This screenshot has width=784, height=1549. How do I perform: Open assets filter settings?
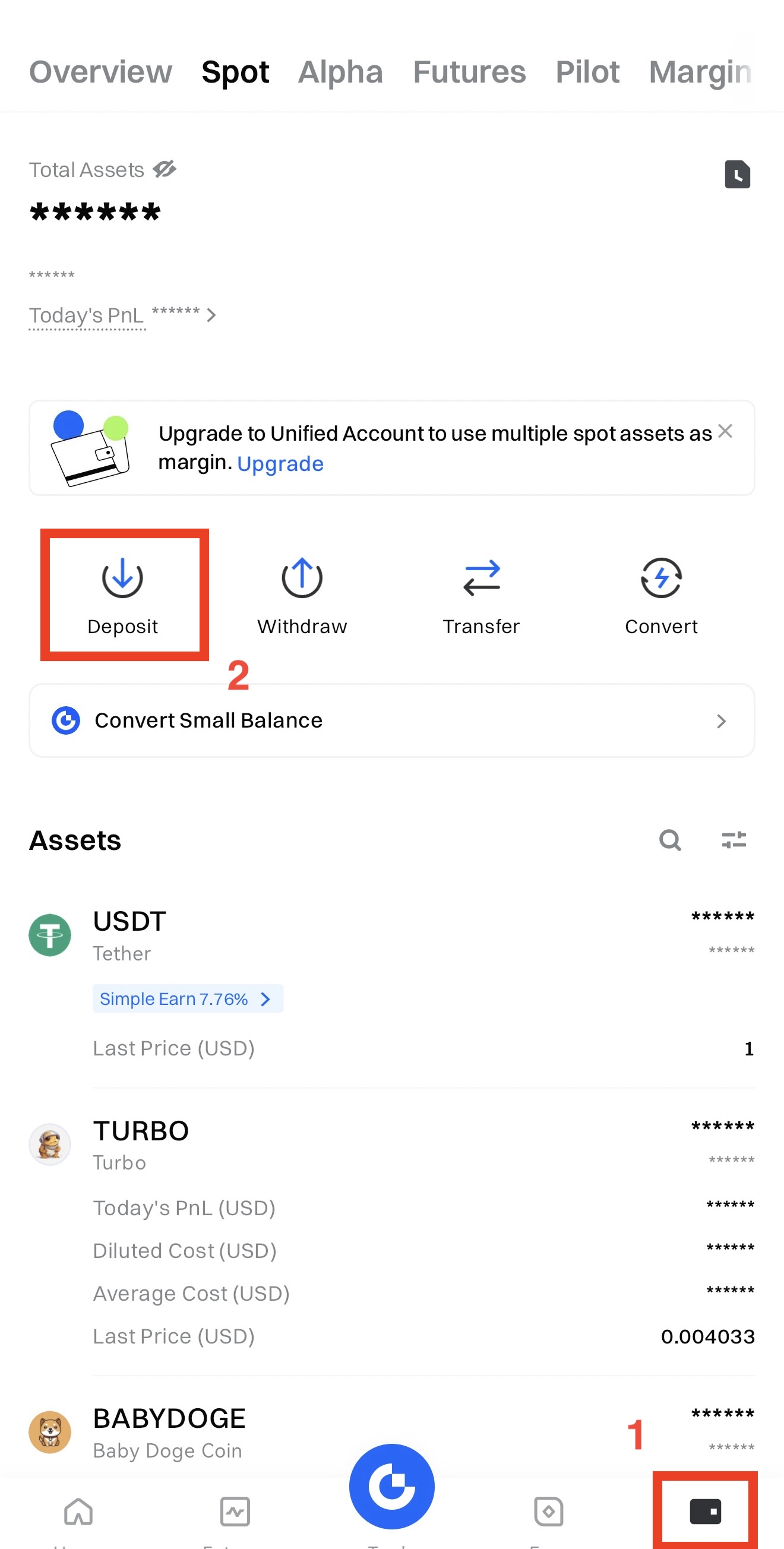pos(734,840)
